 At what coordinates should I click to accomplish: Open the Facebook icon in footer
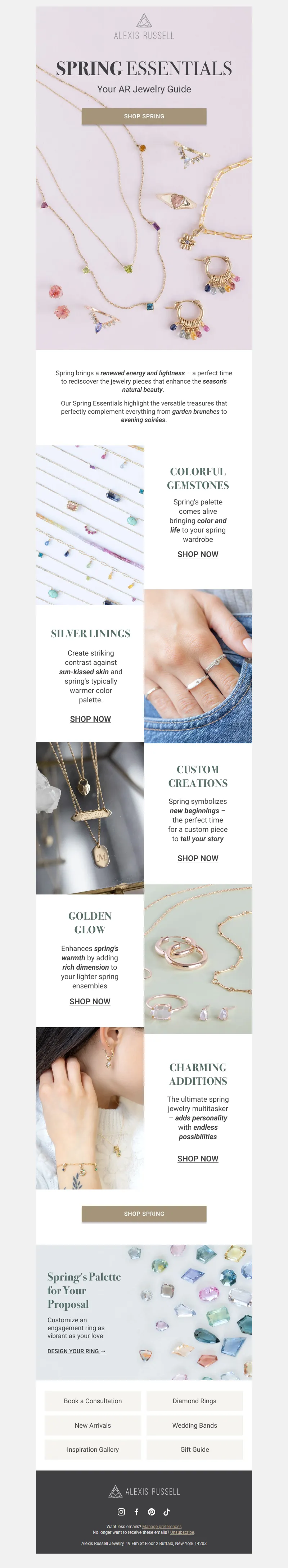pos(136,1512)
